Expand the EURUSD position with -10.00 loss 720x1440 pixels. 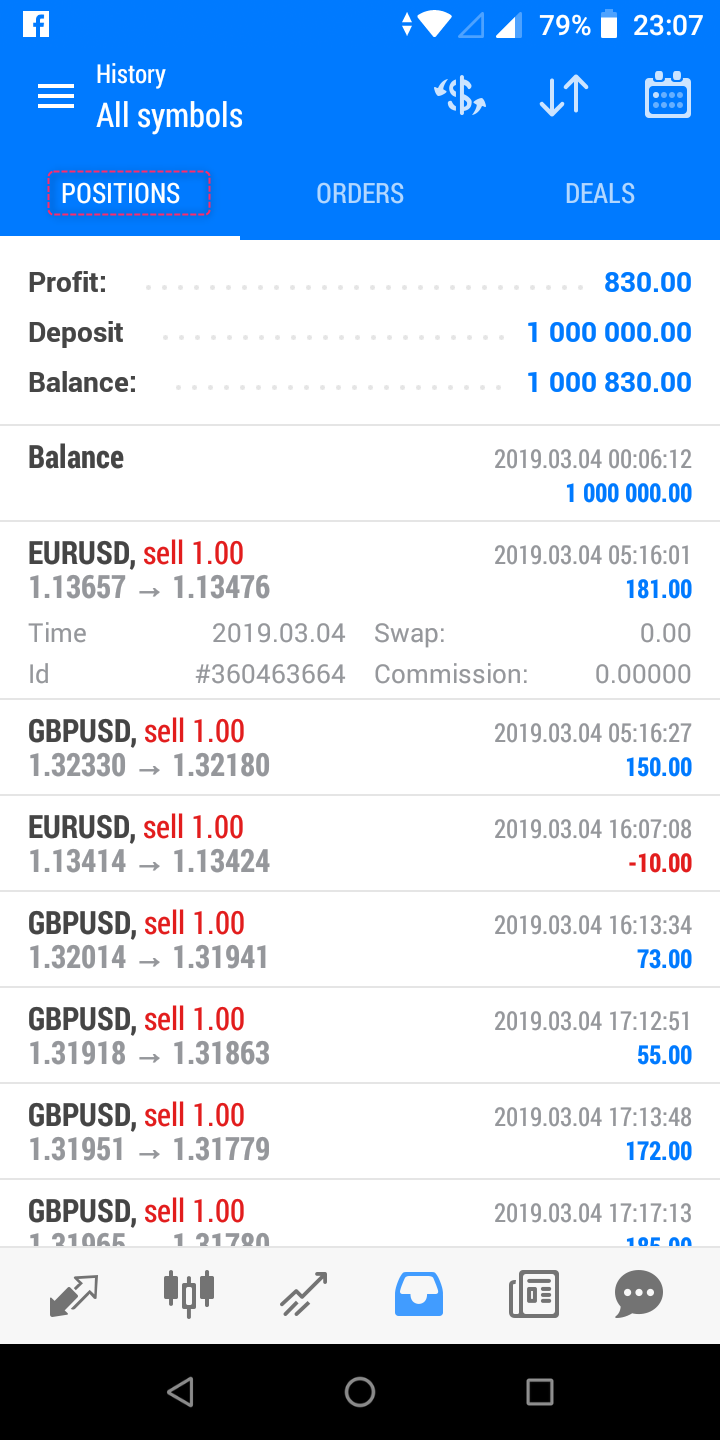click(360, 844)
